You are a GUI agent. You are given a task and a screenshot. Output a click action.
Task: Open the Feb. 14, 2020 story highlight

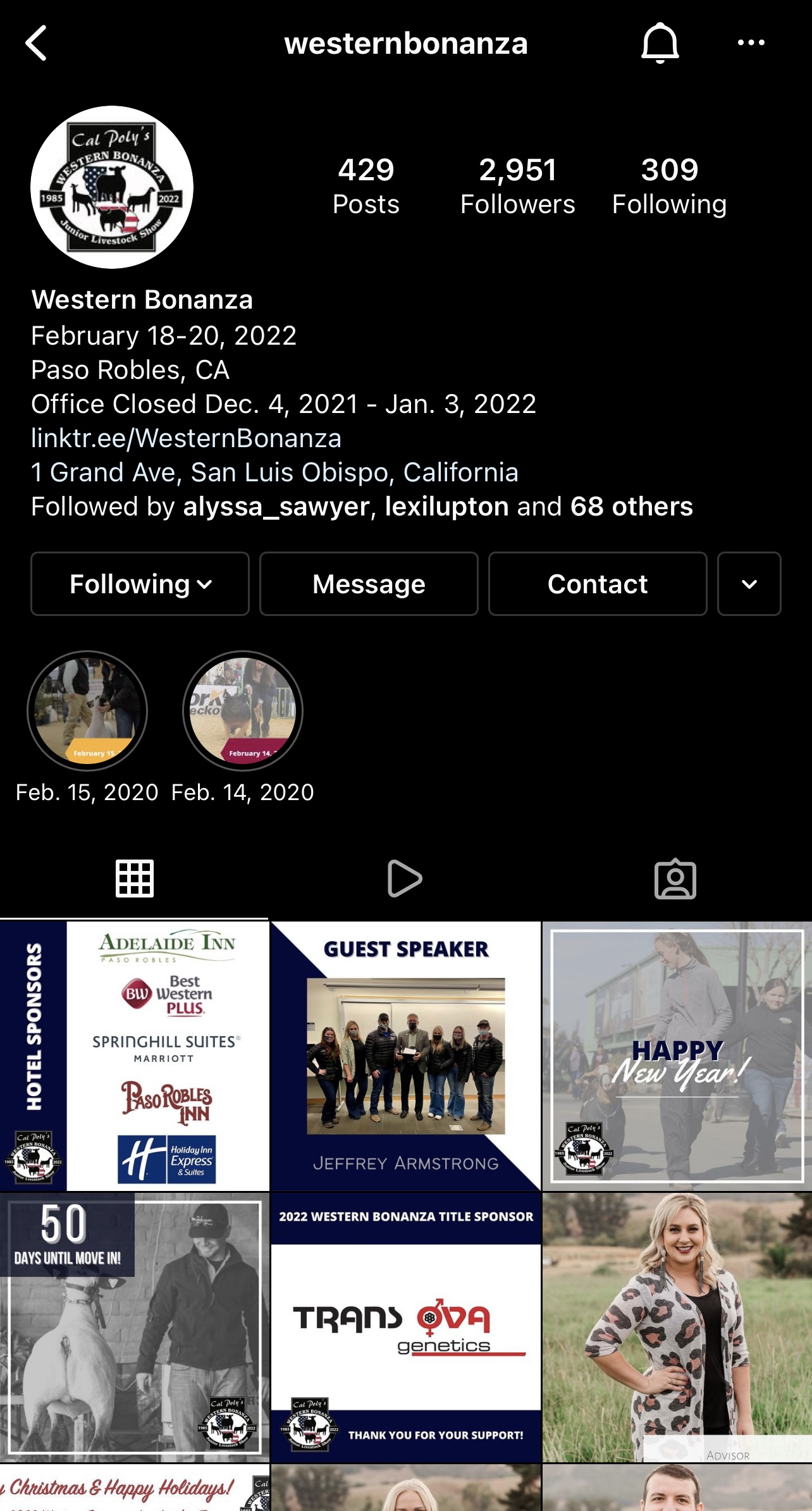243,711
